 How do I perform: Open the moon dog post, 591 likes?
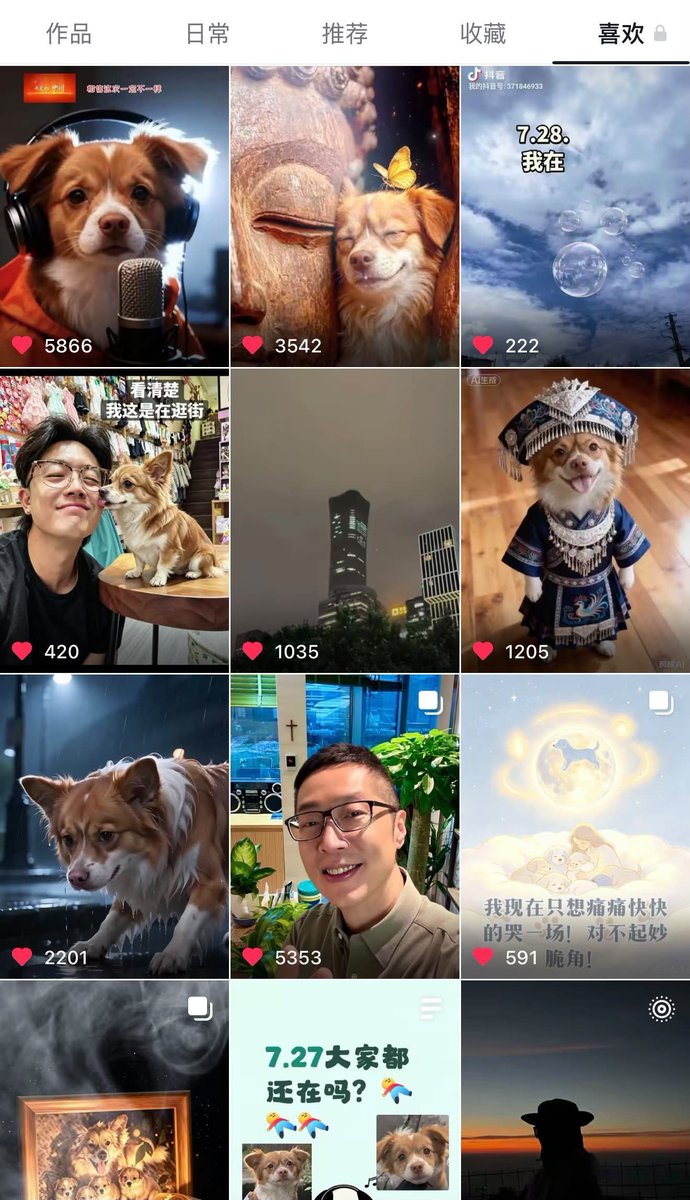(x=576, y=826)
